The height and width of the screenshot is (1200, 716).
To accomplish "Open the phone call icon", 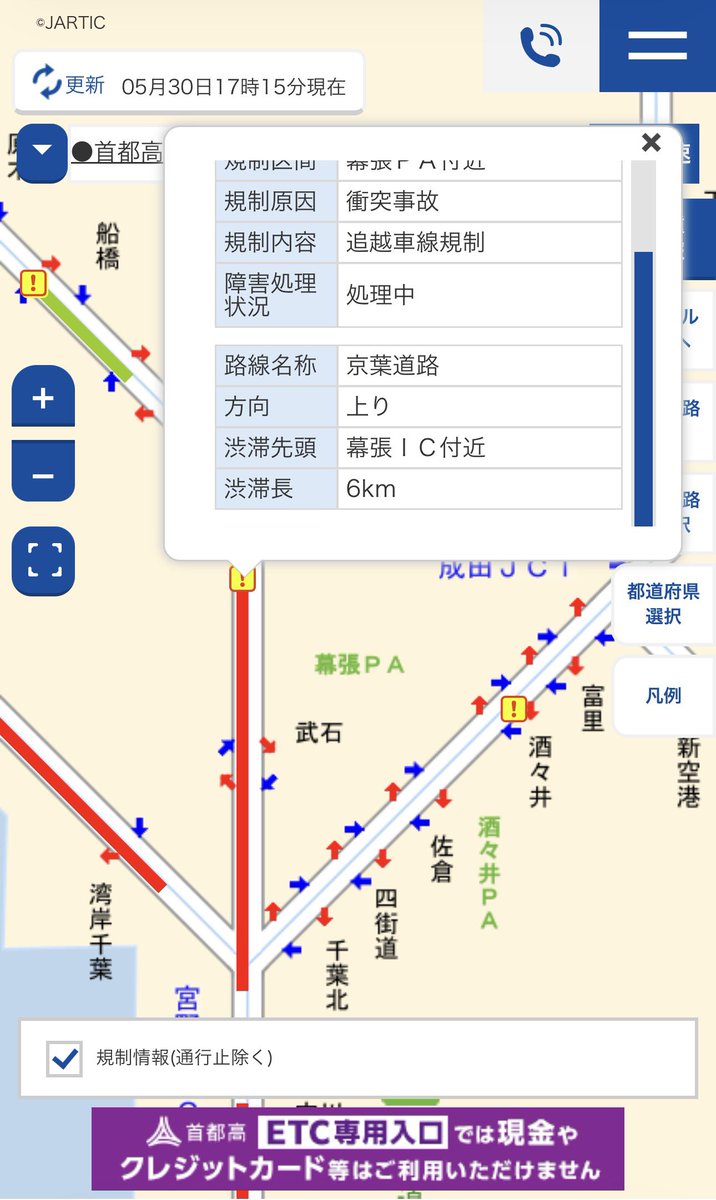I will click(x=541, y=46).
